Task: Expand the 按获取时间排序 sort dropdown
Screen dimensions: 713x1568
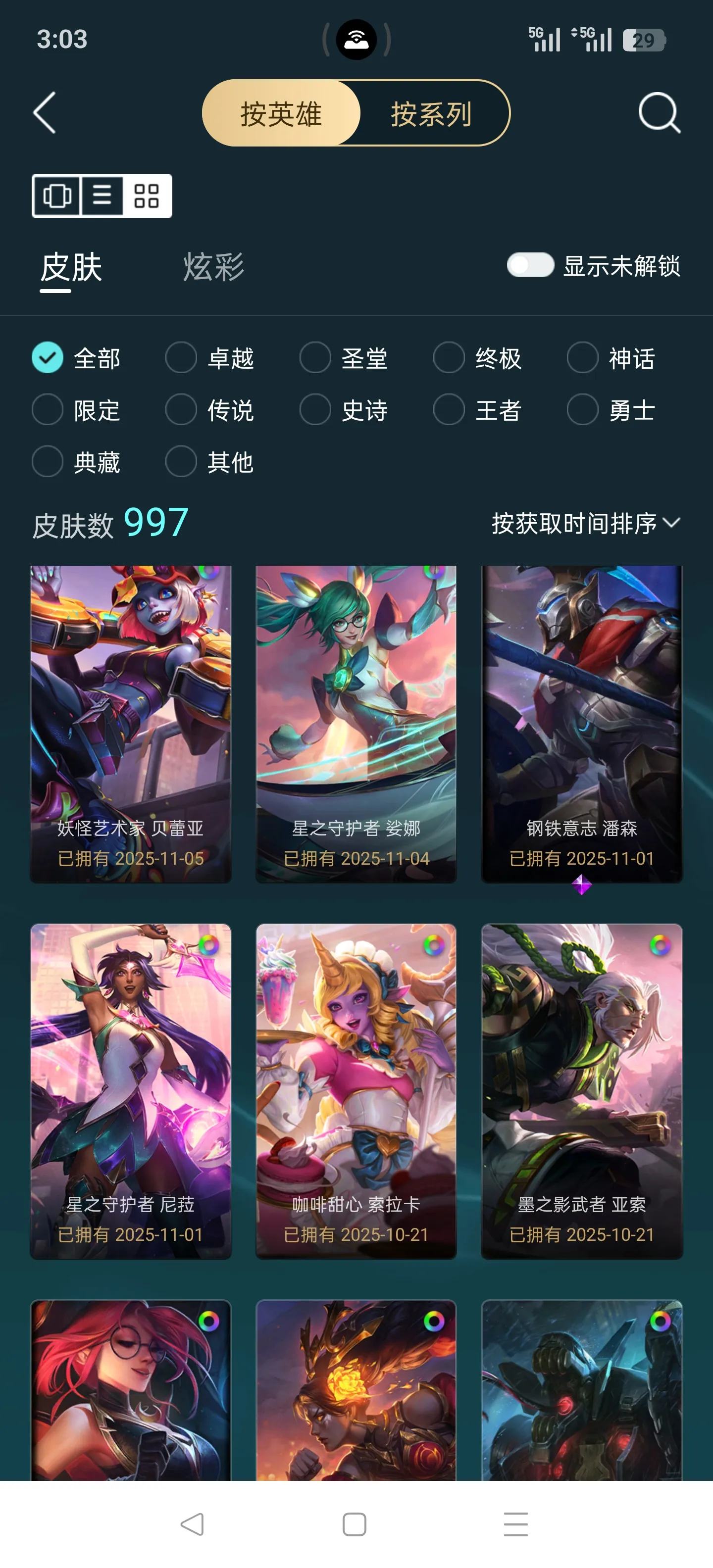Action: click(586, 523)
